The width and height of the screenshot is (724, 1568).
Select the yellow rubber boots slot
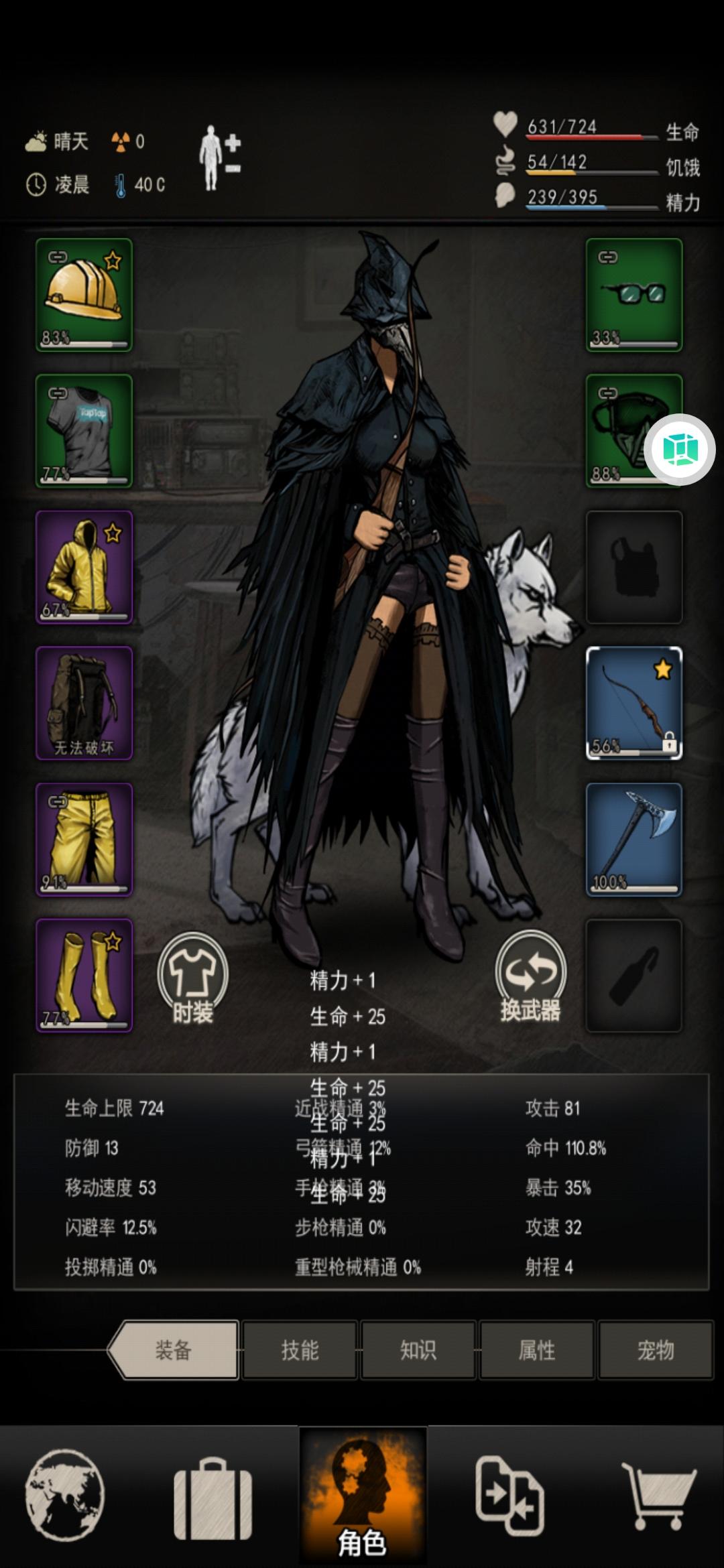click(x=84, y=975)
